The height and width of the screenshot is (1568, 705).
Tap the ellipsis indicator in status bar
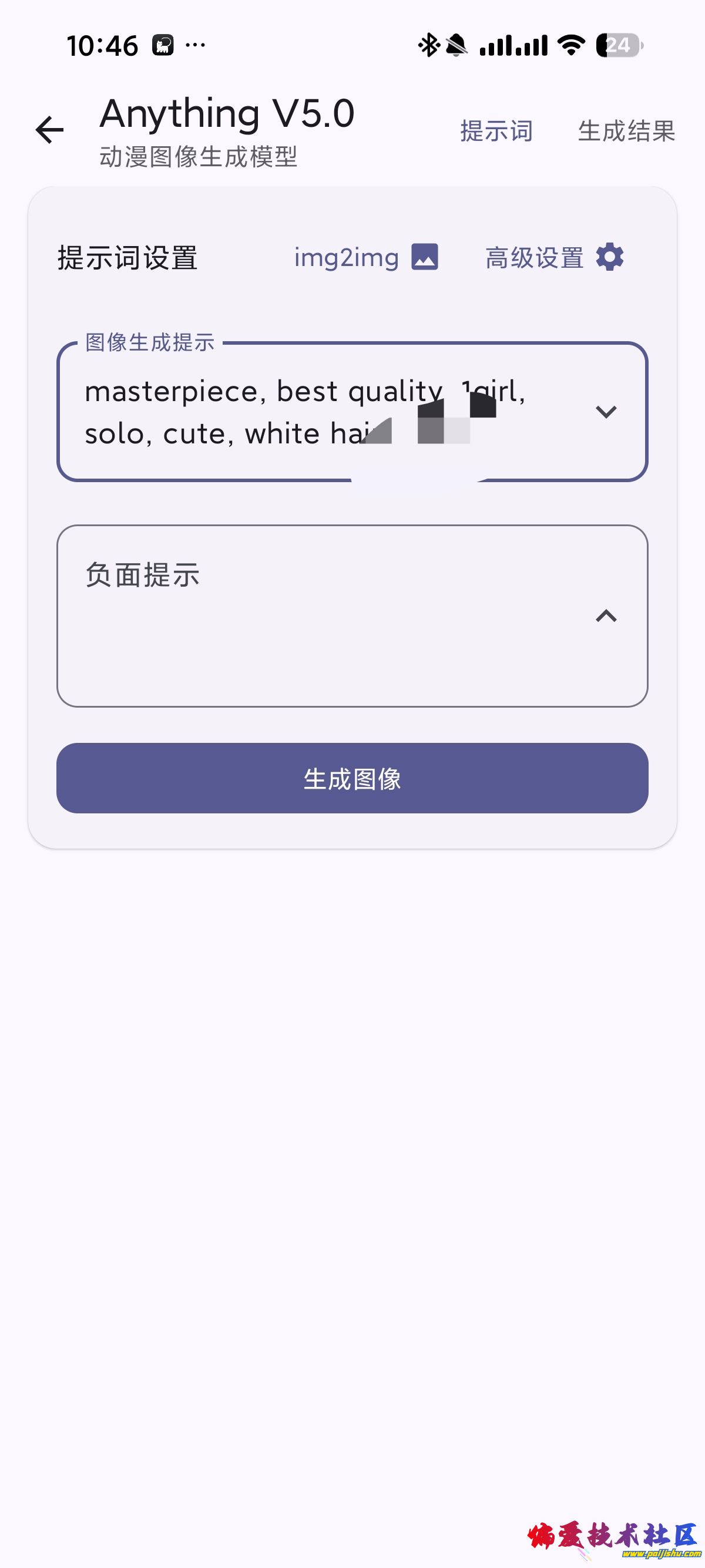coord(196,46)
